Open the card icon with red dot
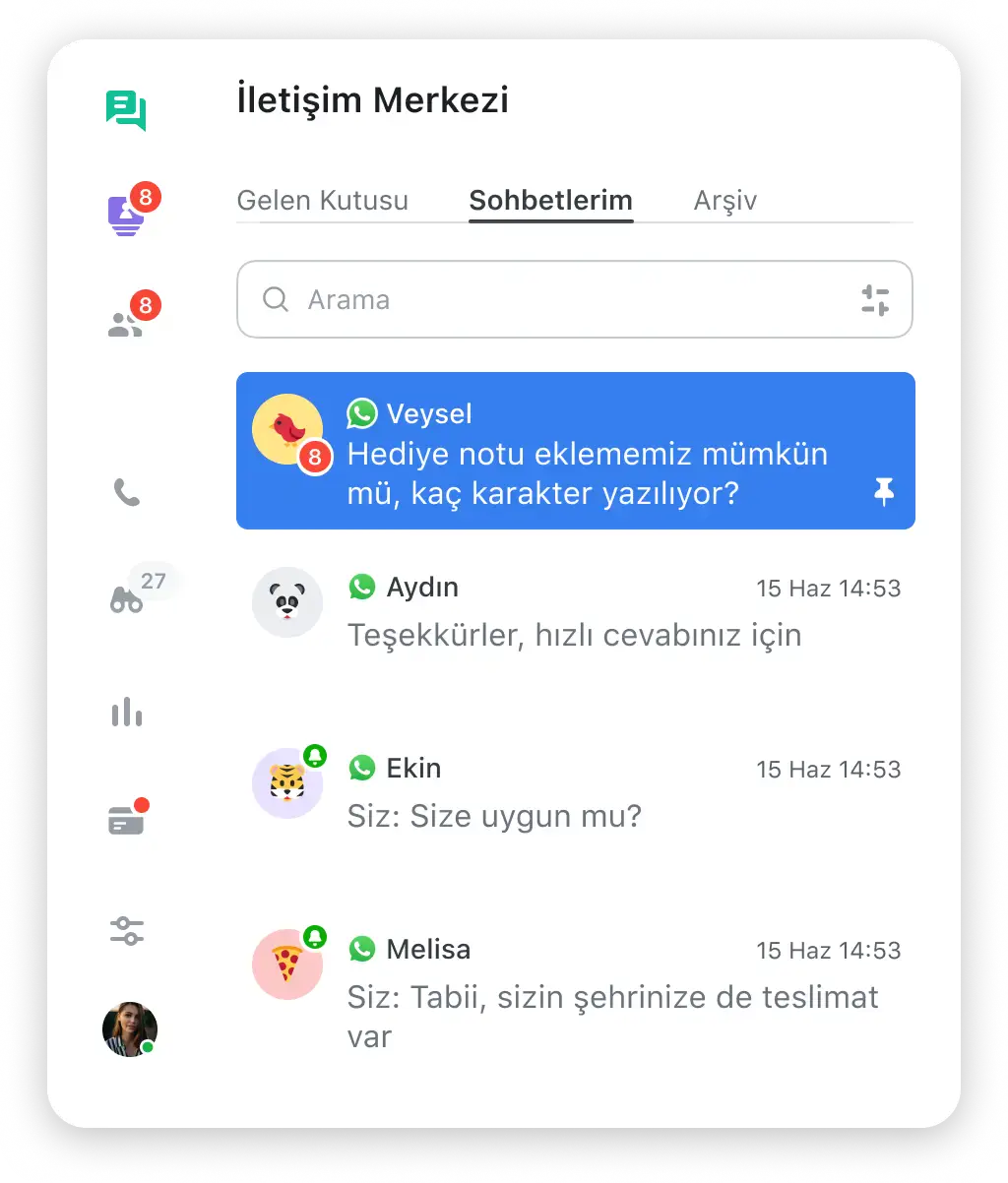The width and height of the screenshot is (1008, 1183). click(x=127, y=819)
